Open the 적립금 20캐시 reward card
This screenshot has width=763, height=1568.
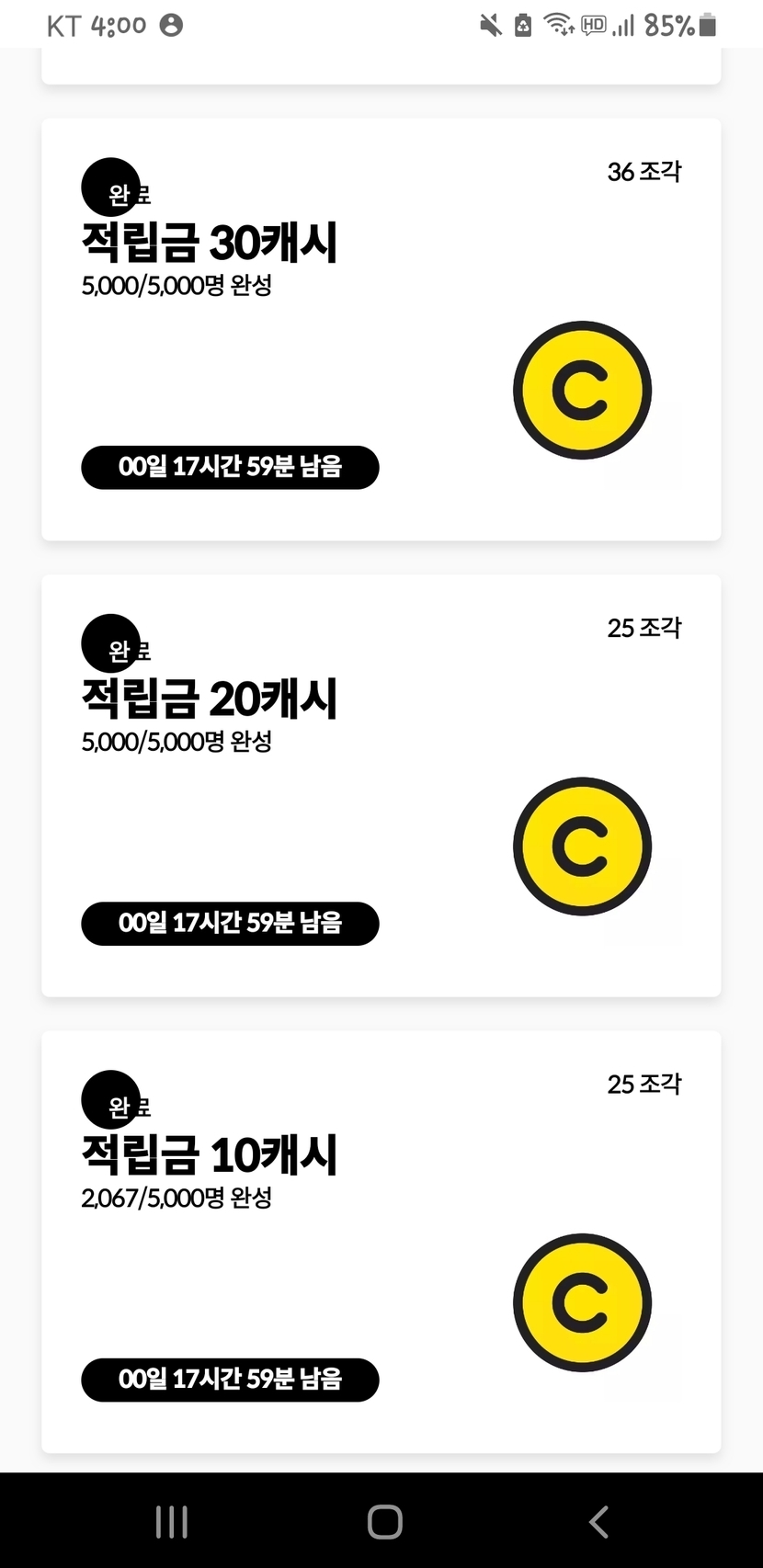click(x=381, y=785)
